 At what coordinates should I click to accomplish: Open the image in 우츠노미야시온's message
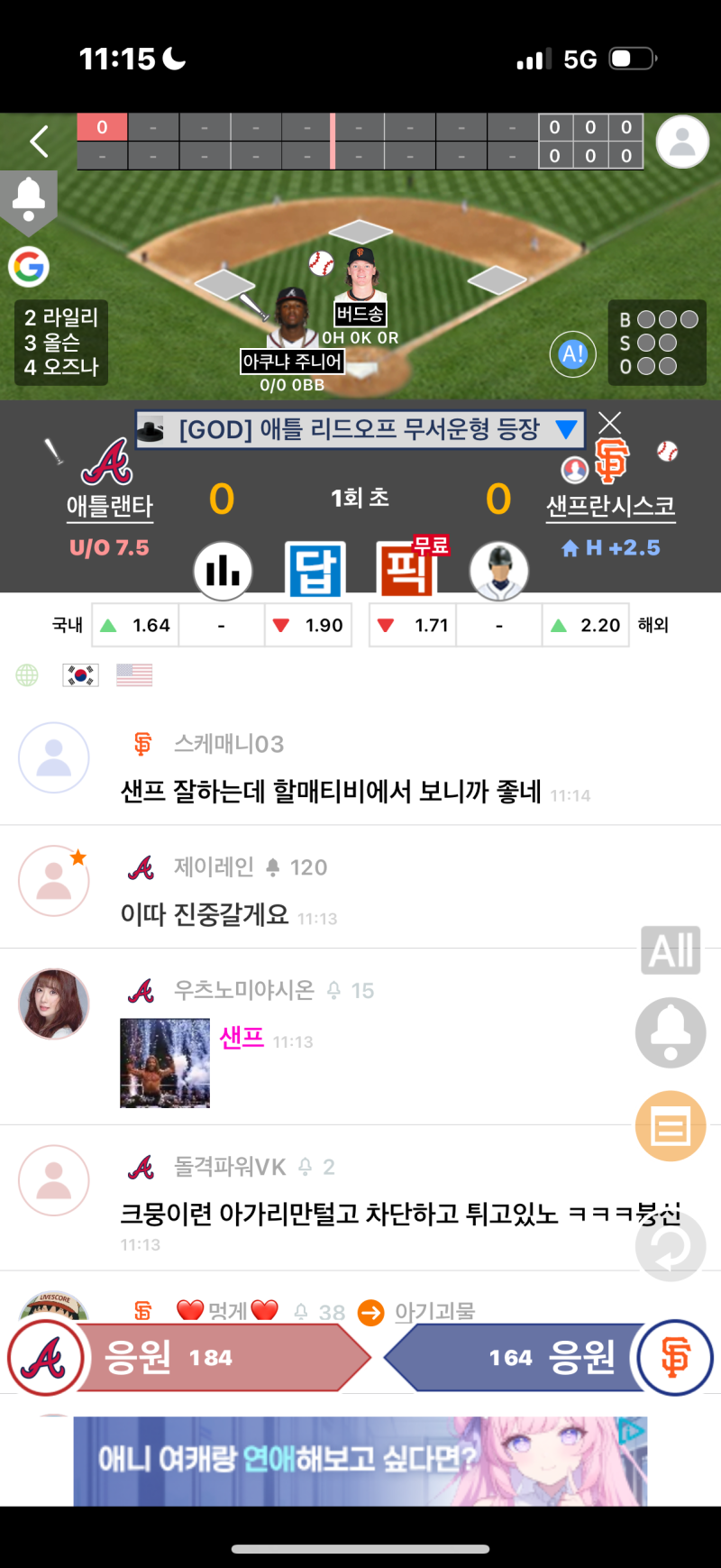(x=165, y=1063)
